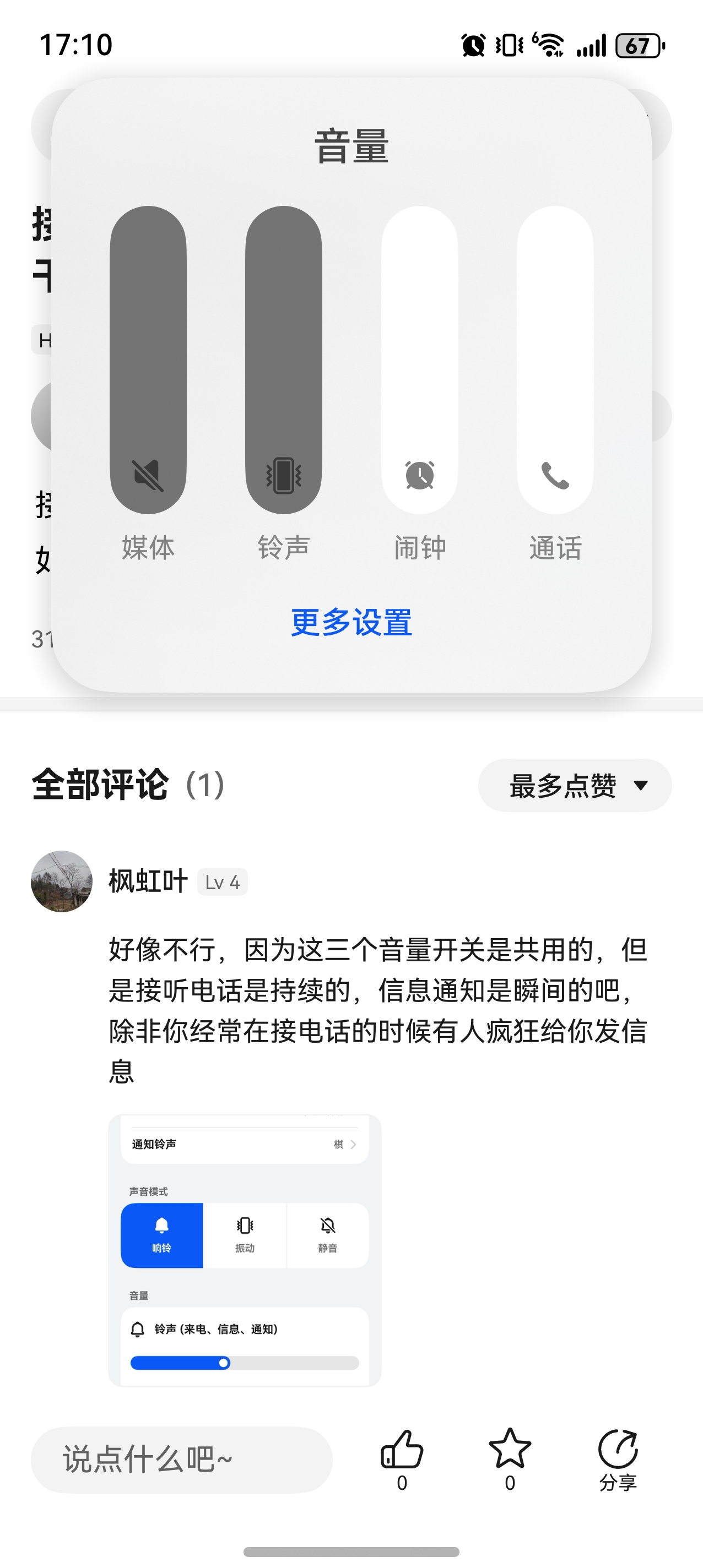Favorite this post with the star

pos(510,1451)
